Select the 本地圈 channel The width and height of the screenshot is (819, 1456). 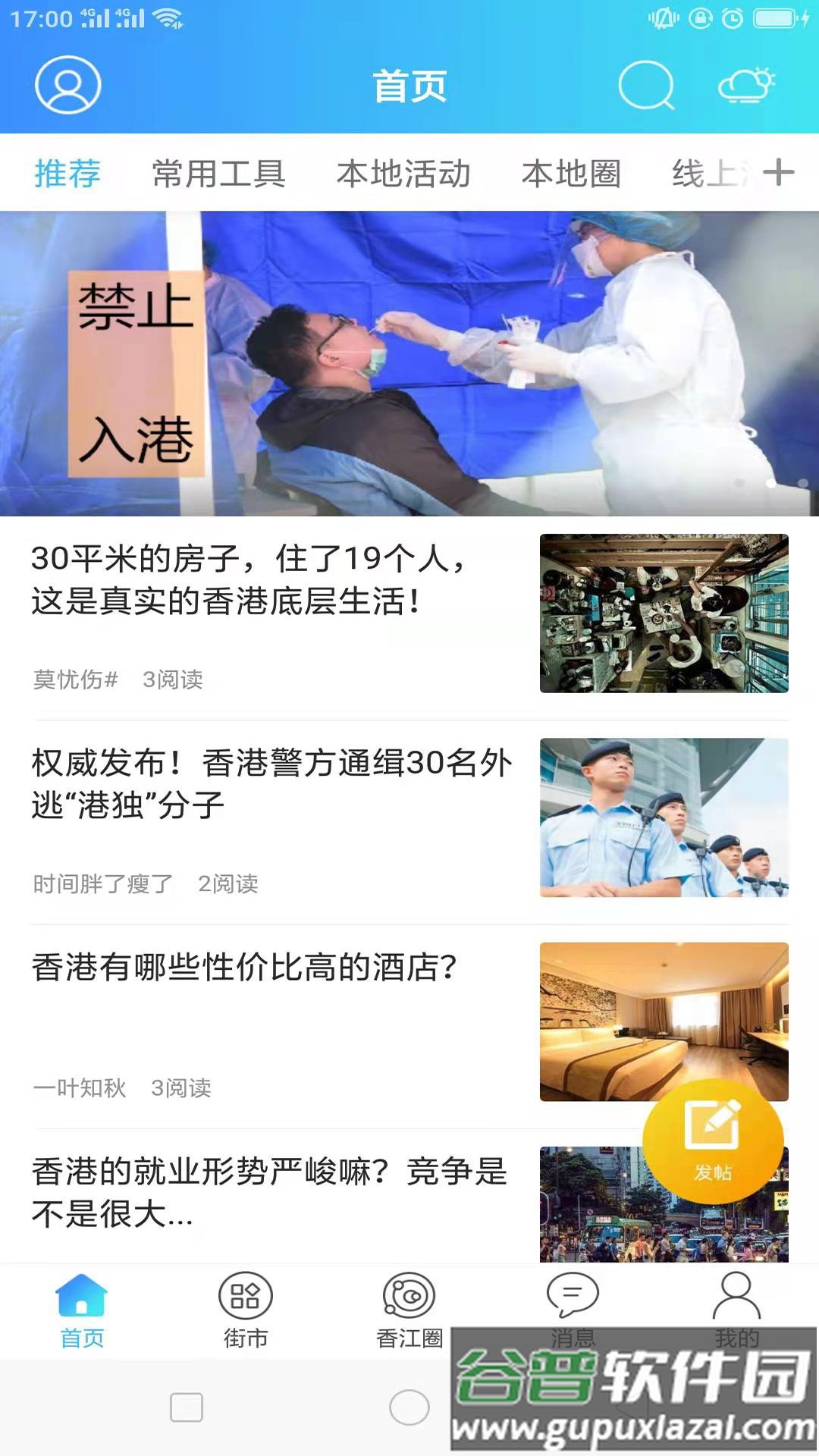click(572, 174)
